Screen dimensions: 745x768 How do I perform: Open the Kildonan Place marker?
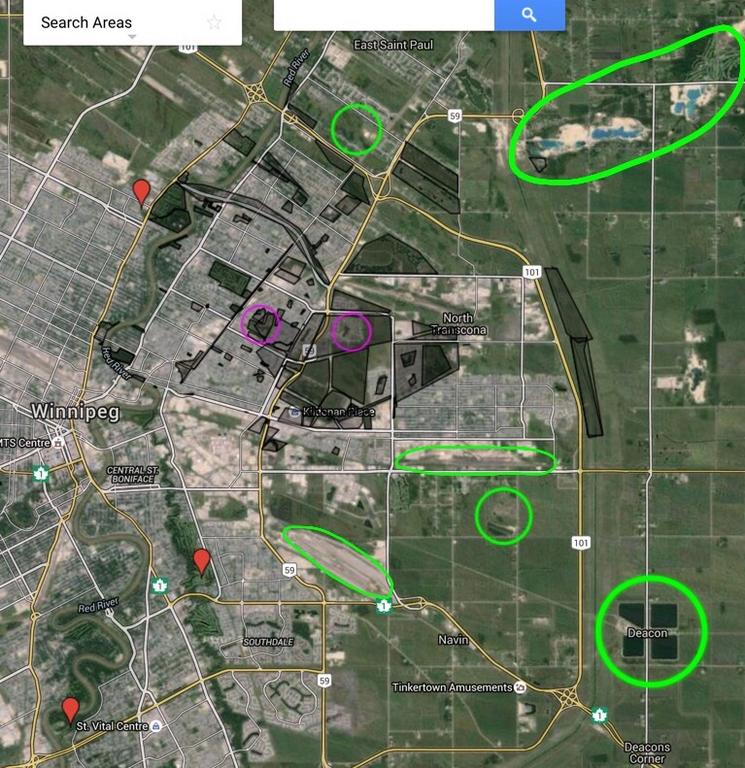click(293, 413)
